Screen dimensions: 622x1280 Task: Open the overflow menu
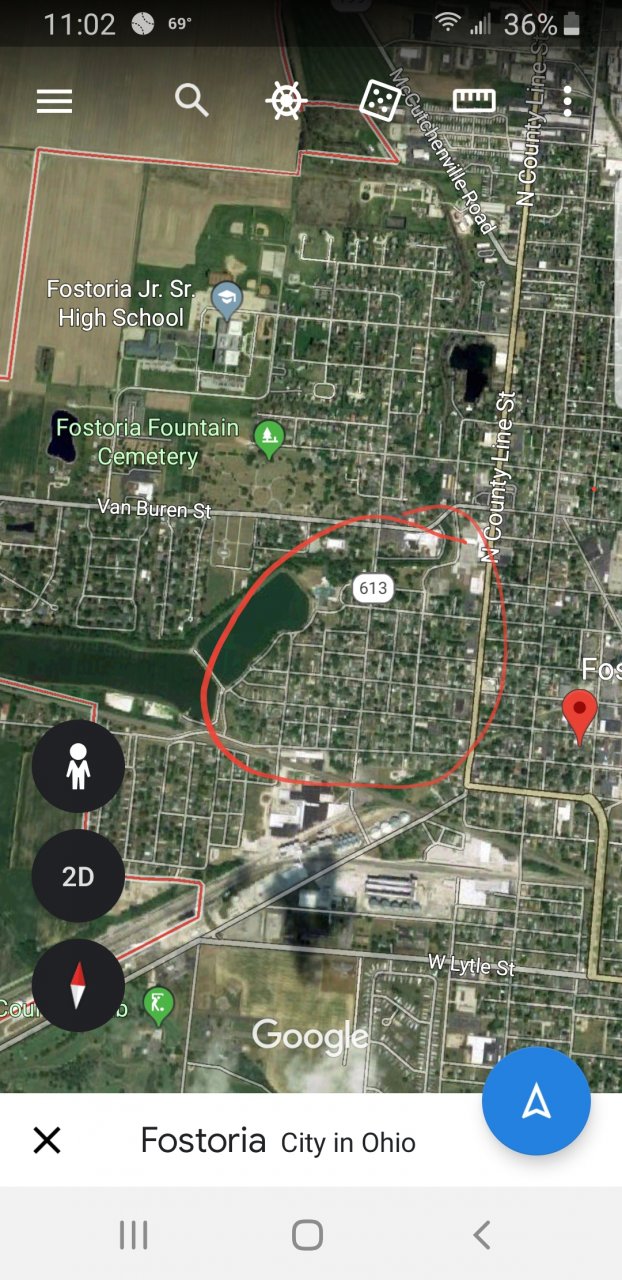[567, 101]
